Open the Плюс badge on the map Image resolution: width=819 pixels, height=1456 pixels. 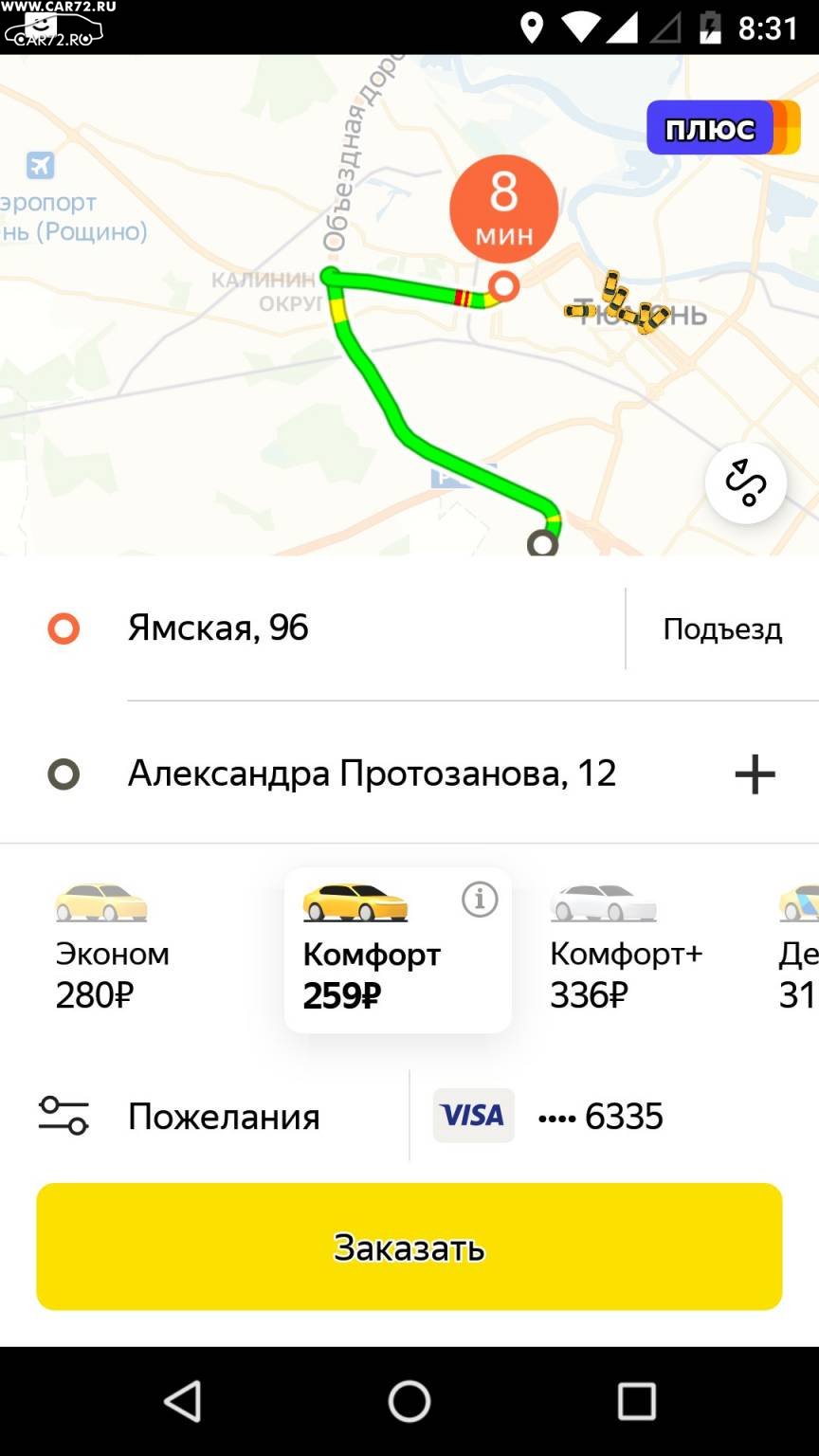click(x=723, y=128)
